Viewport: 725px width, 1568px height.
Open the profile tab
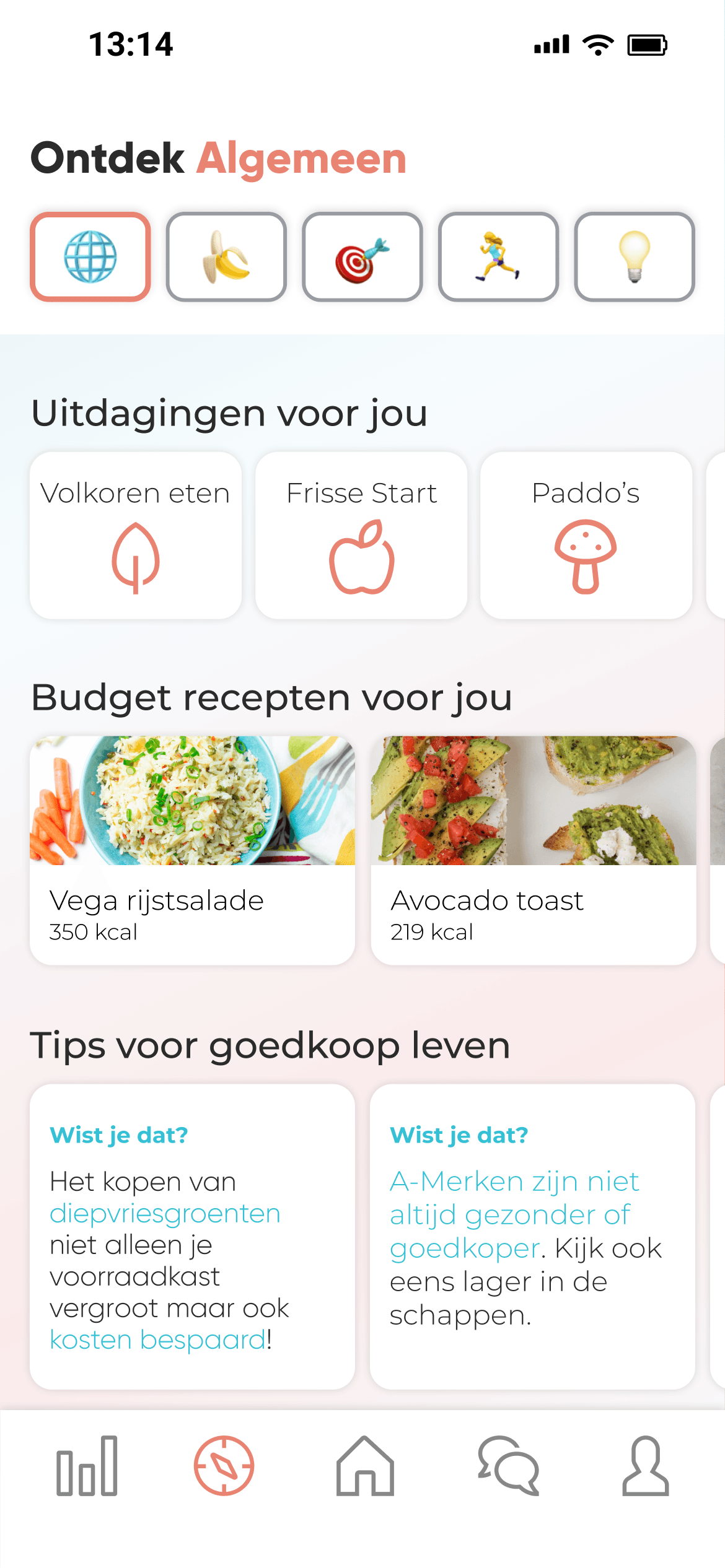click(646, 1466)
